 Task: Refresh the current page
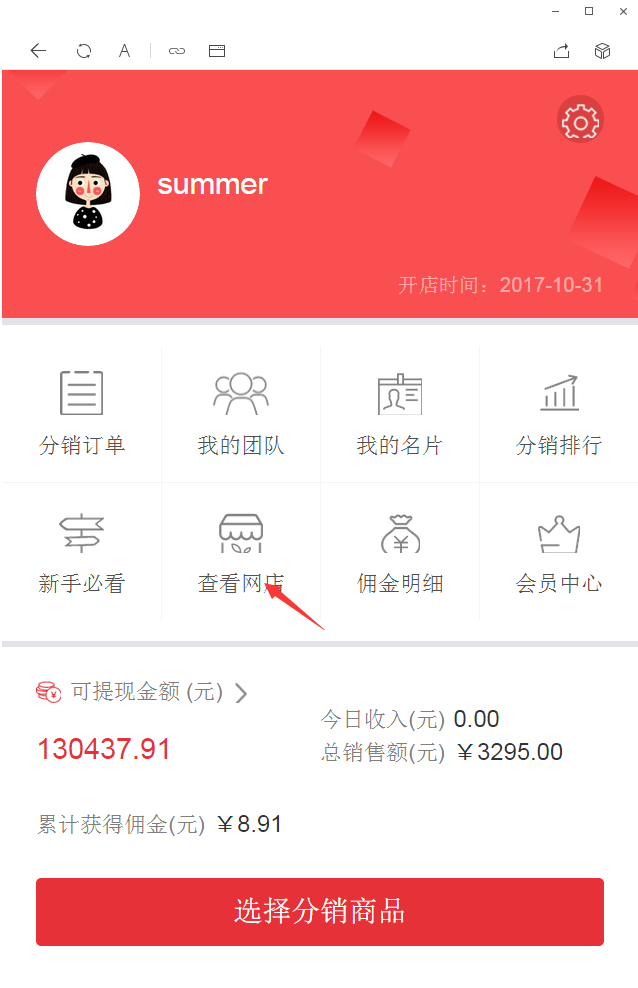(x=84, y=51)
